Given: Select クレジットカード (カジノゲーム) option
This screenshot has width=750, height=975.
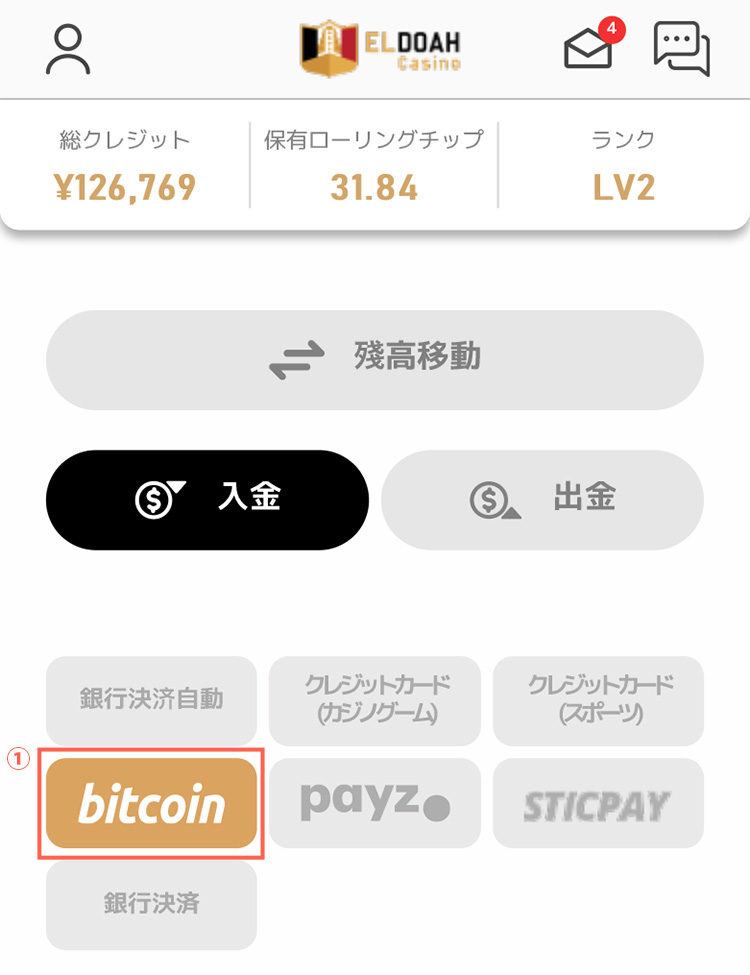Looking at the screenshot, I should coord(375,700).
